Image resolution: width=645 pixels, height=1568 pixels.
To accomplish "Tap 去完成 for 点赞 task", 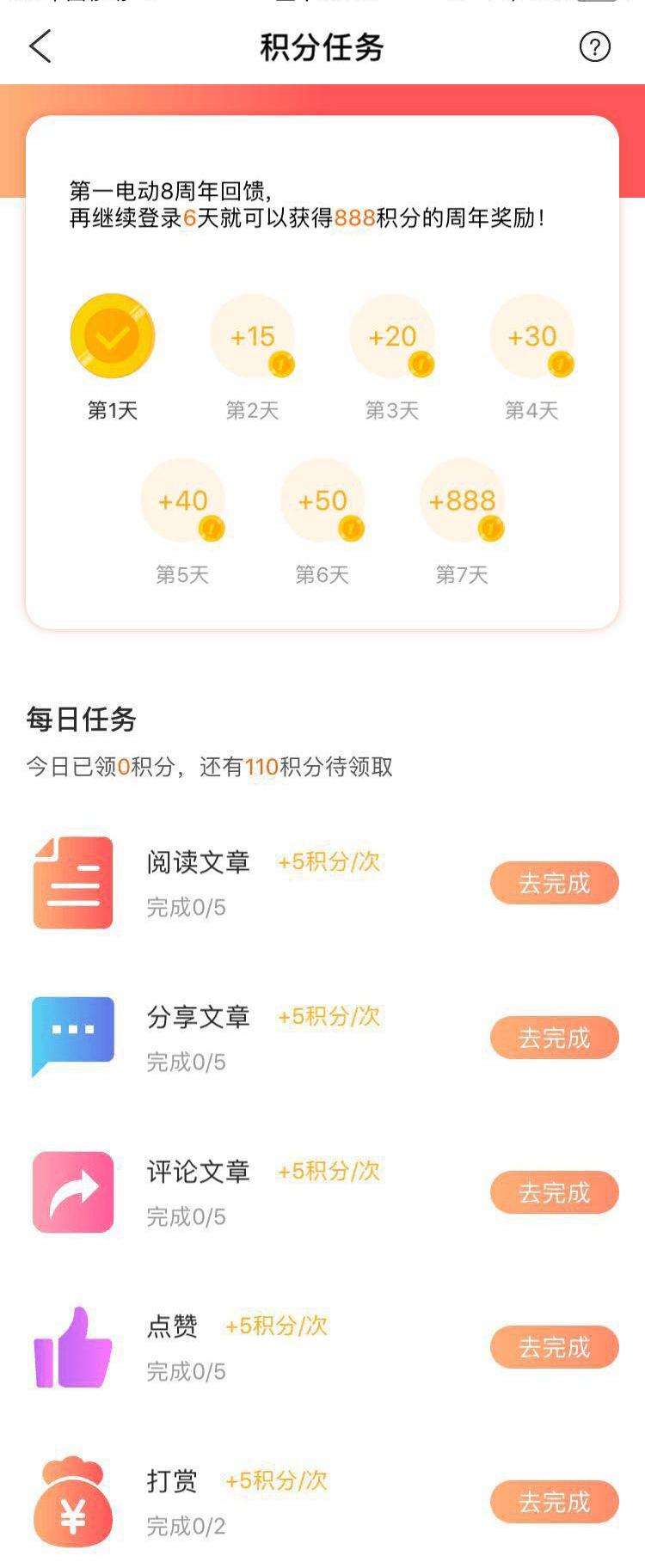I will pos(554,1347).
